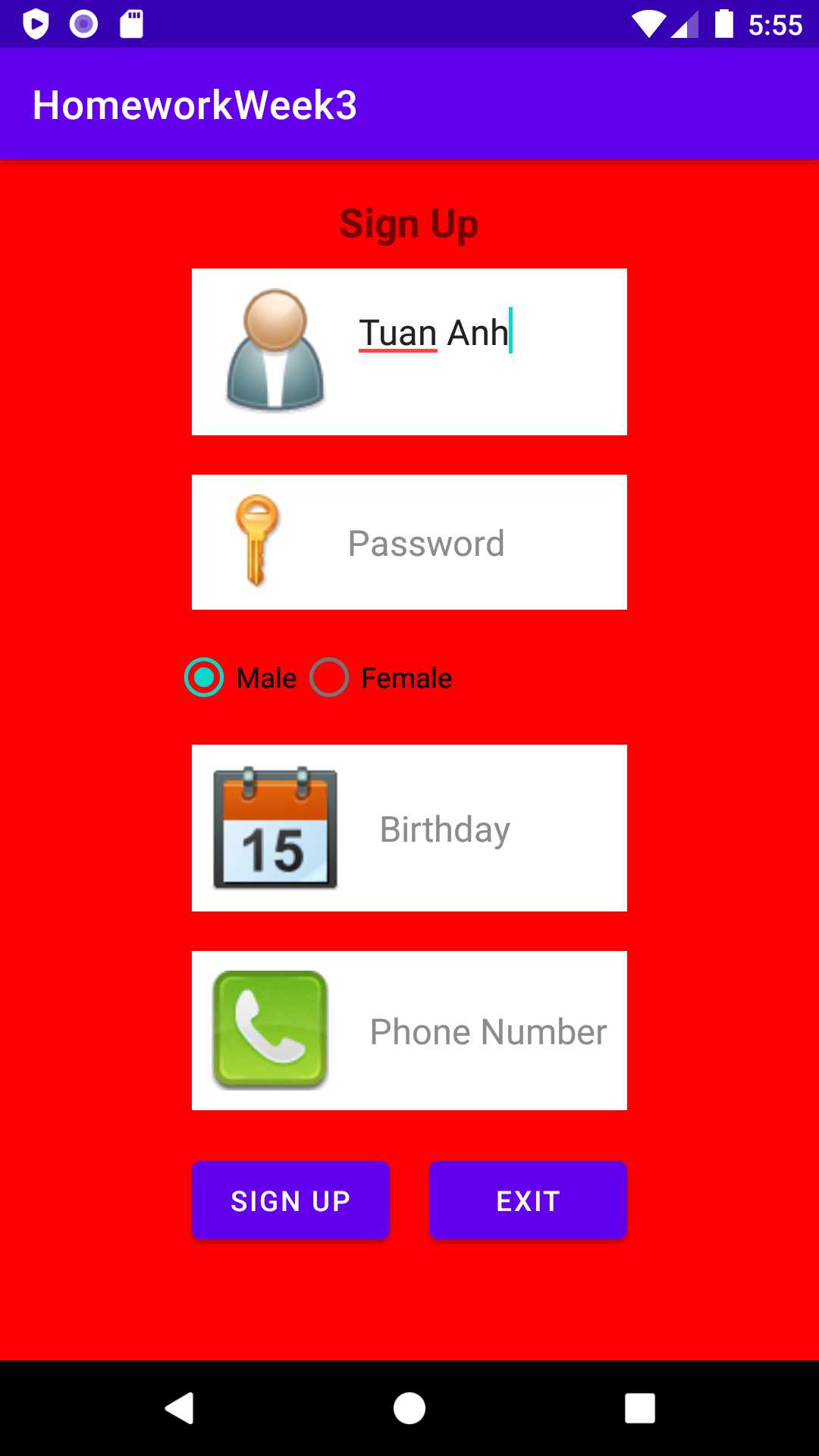Tap the Birthday field

coord(470,829)
